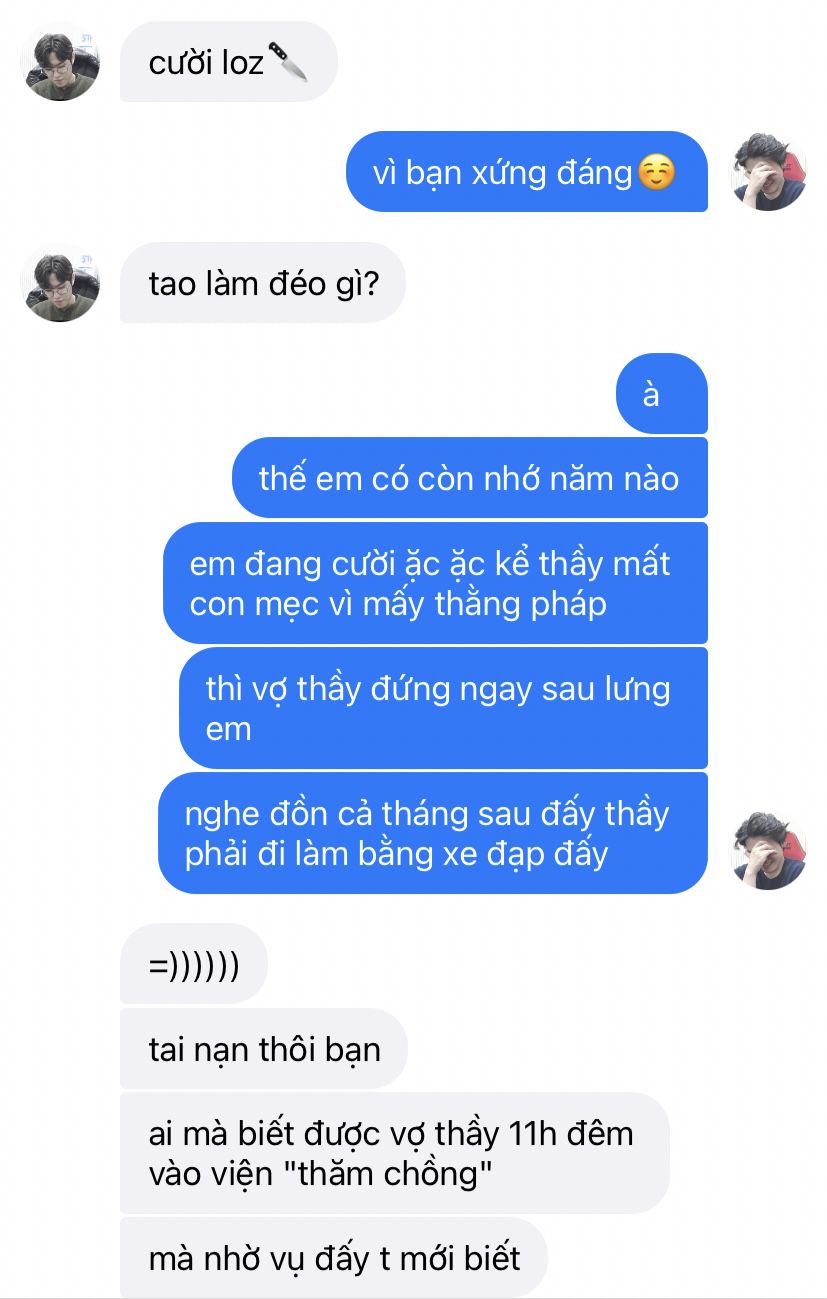Tap the avatar next to "tao làm đéo gì?"
This screenshot has width=827, height=1299.
pyautogui.click(x=60, y=283)
